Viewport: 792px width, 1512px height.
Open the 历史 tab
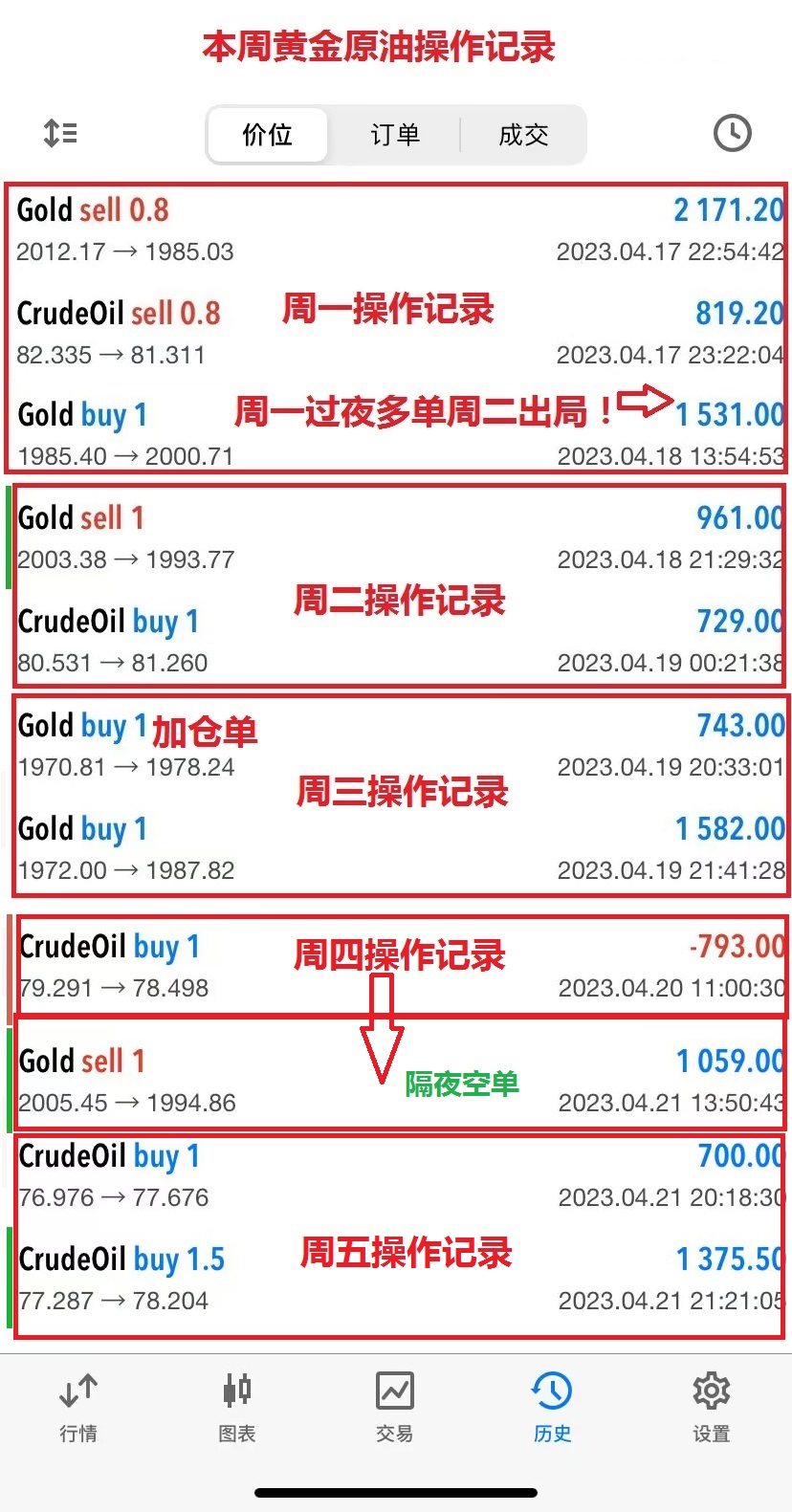552,1407
